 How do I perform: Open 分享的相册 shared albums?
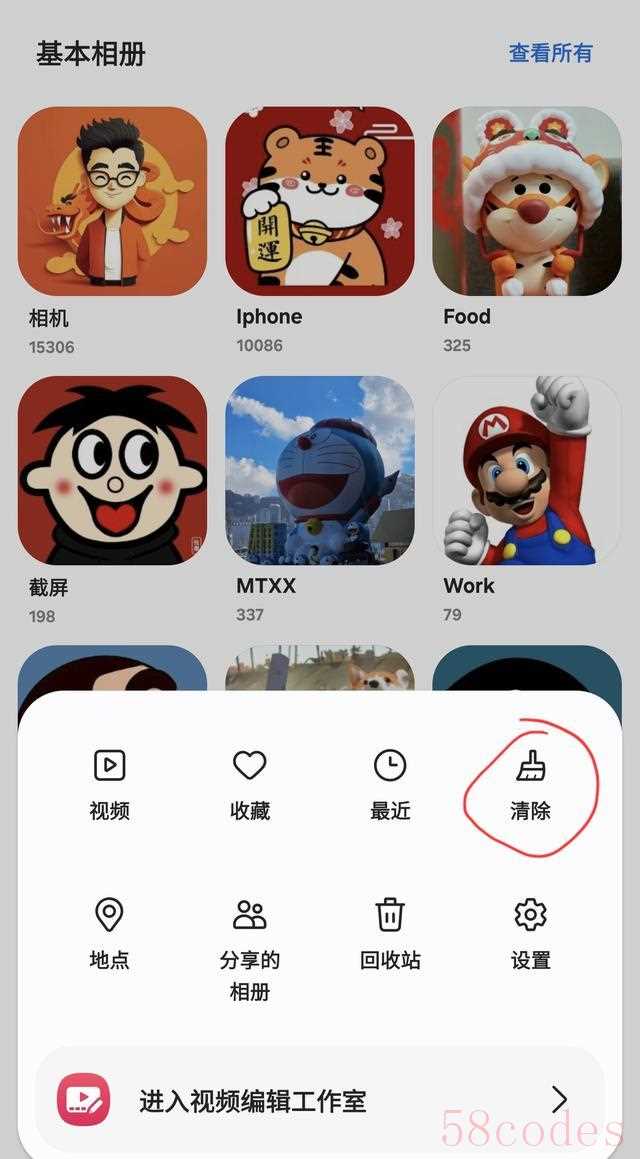249,945
